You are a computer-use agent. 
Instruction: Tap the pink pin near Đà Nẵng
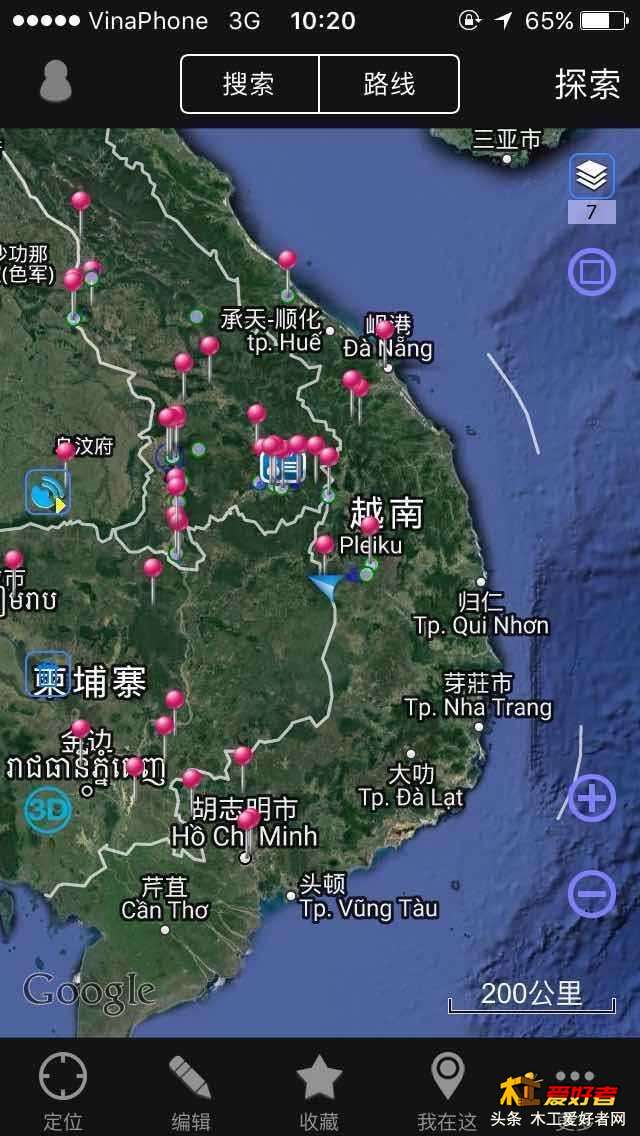tap(385, 330)
